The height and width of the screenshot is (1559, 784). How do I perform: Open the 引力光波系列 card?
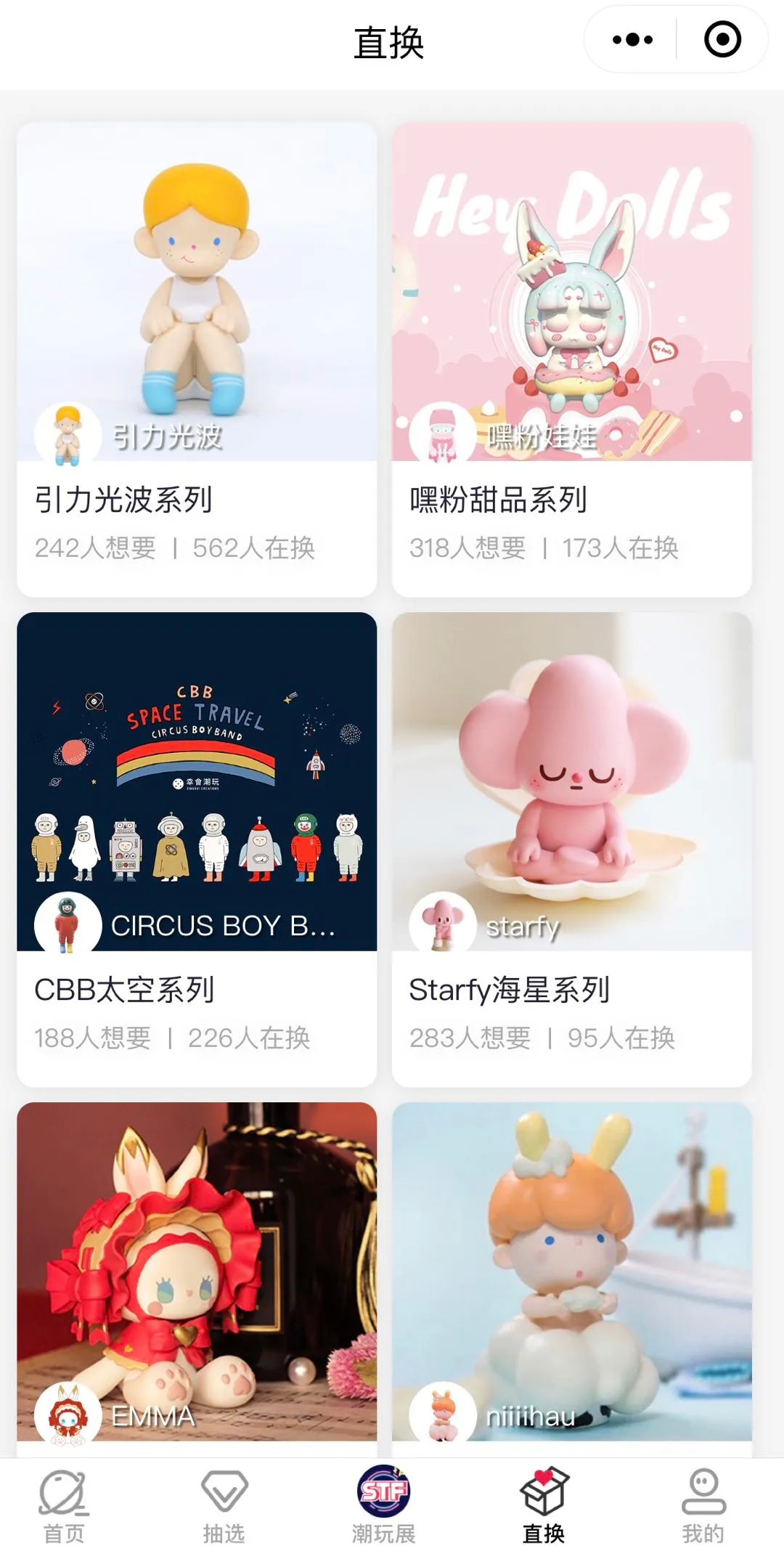click(197, 359)
